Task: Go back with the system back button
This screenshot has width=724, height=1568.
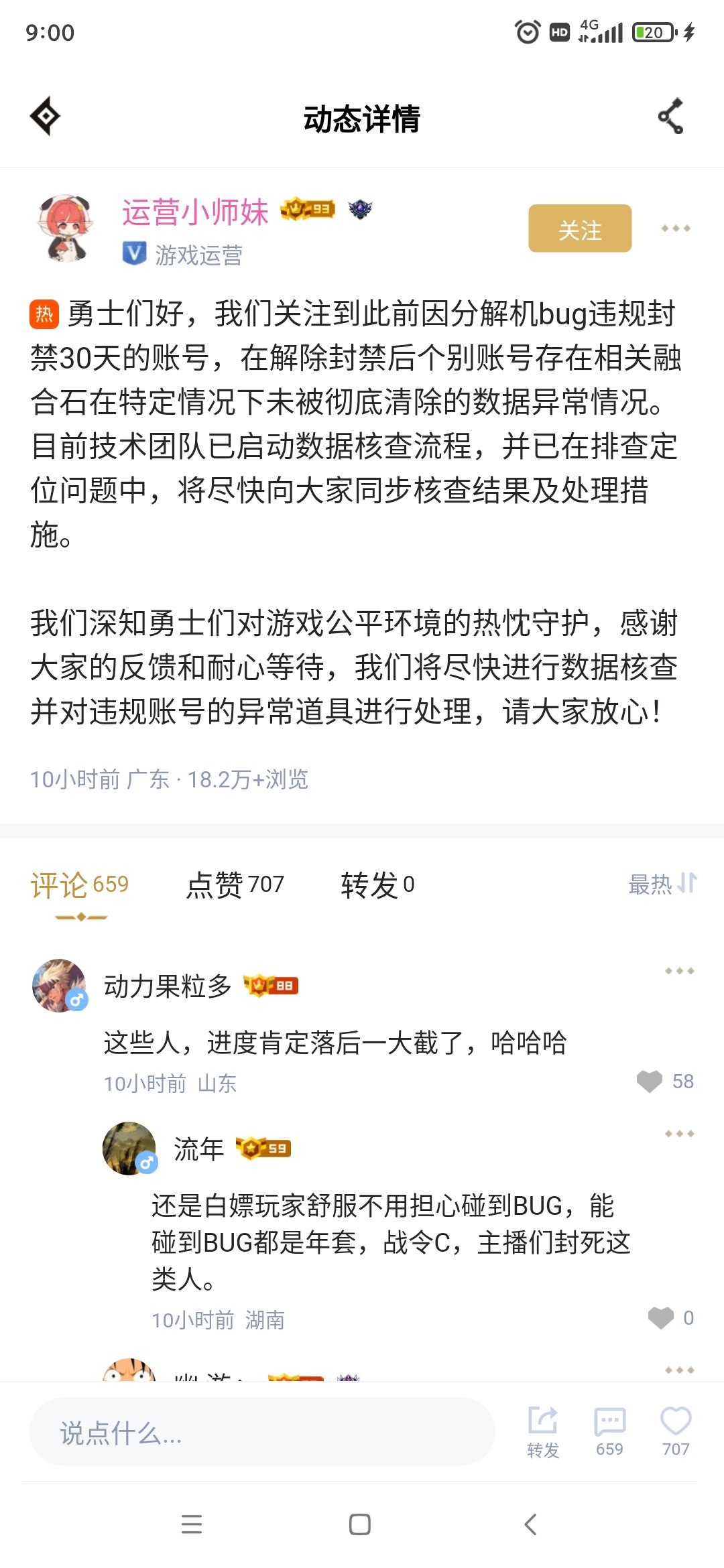Action: pos(530,1524)
